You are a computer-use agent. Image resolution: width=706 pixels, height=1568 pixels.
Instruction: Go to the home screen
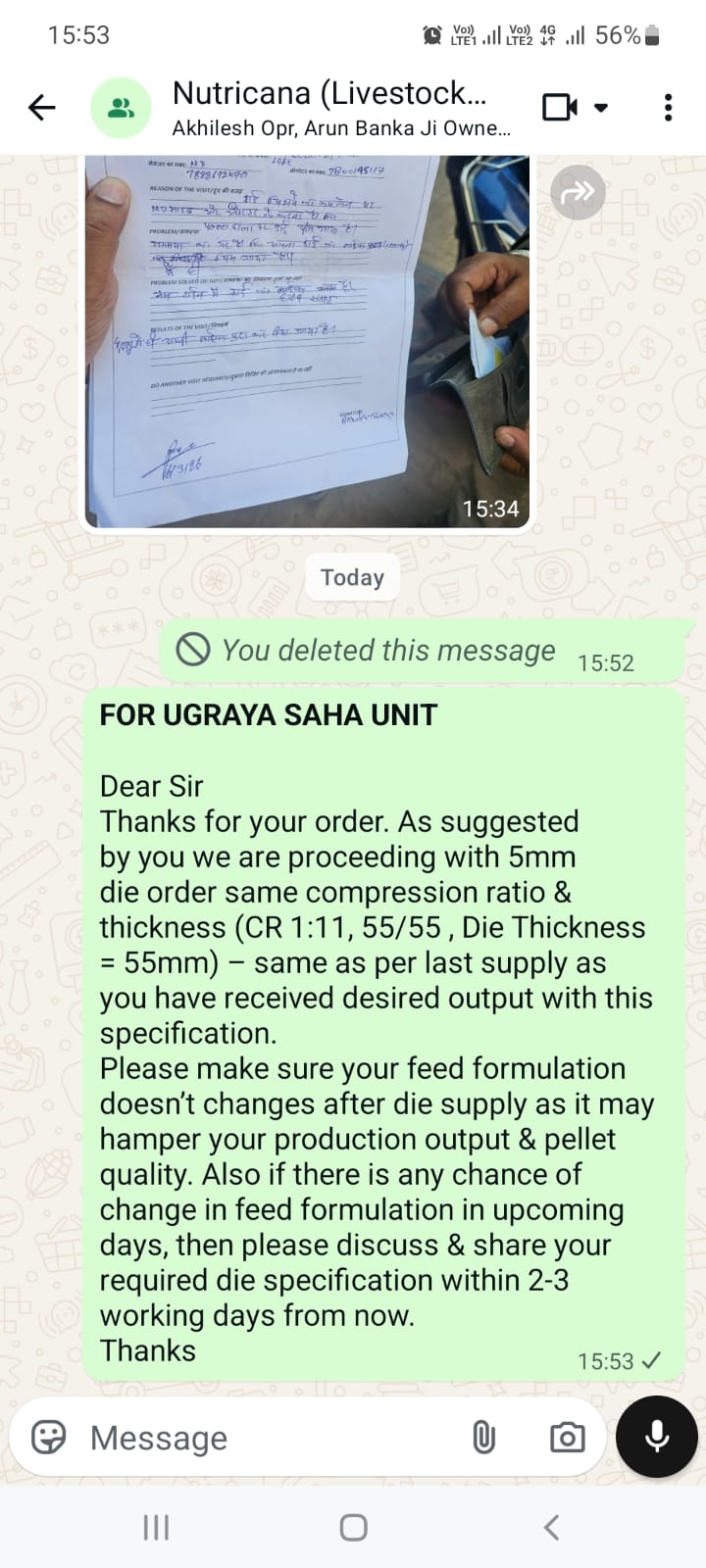coord(353,1527)
